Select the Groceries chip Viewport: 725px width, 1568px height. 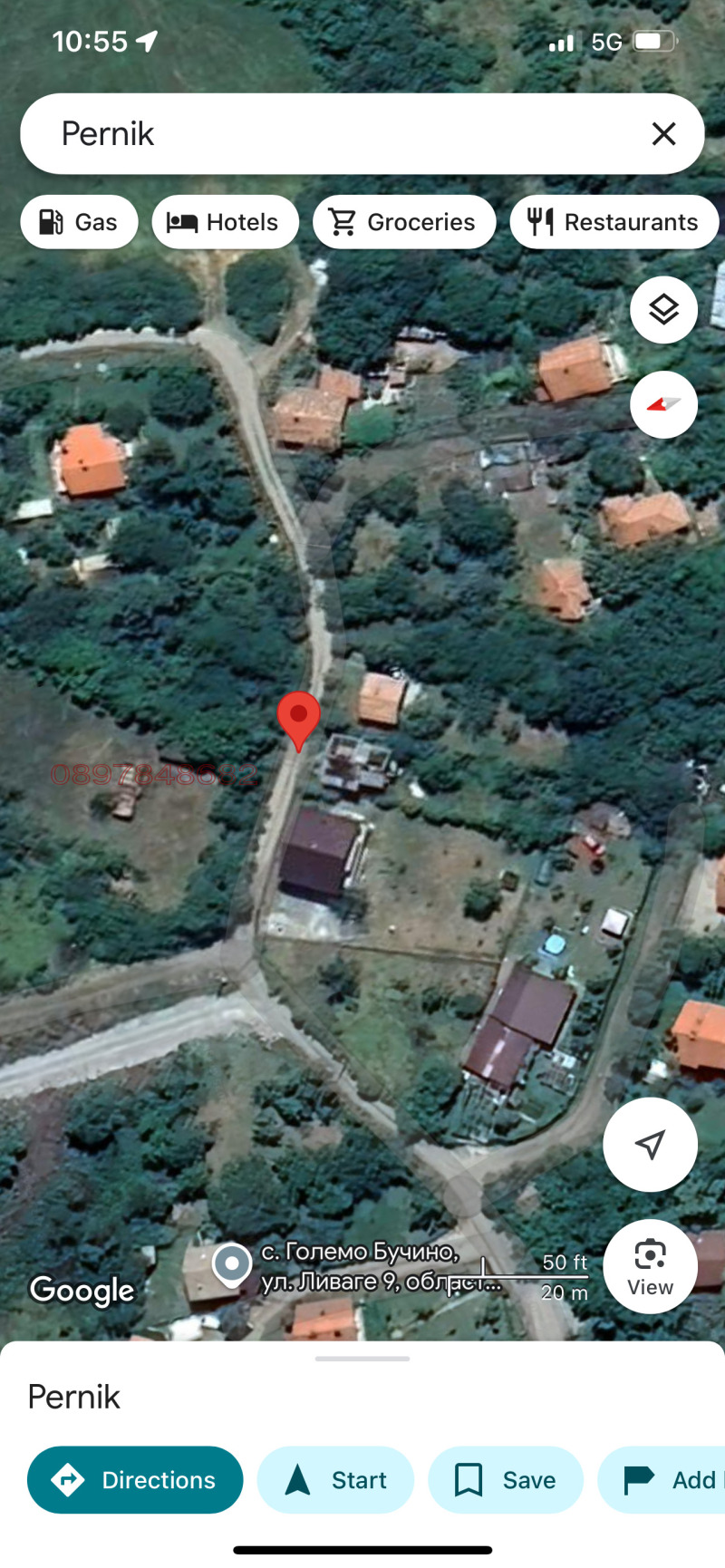point(404,222)
